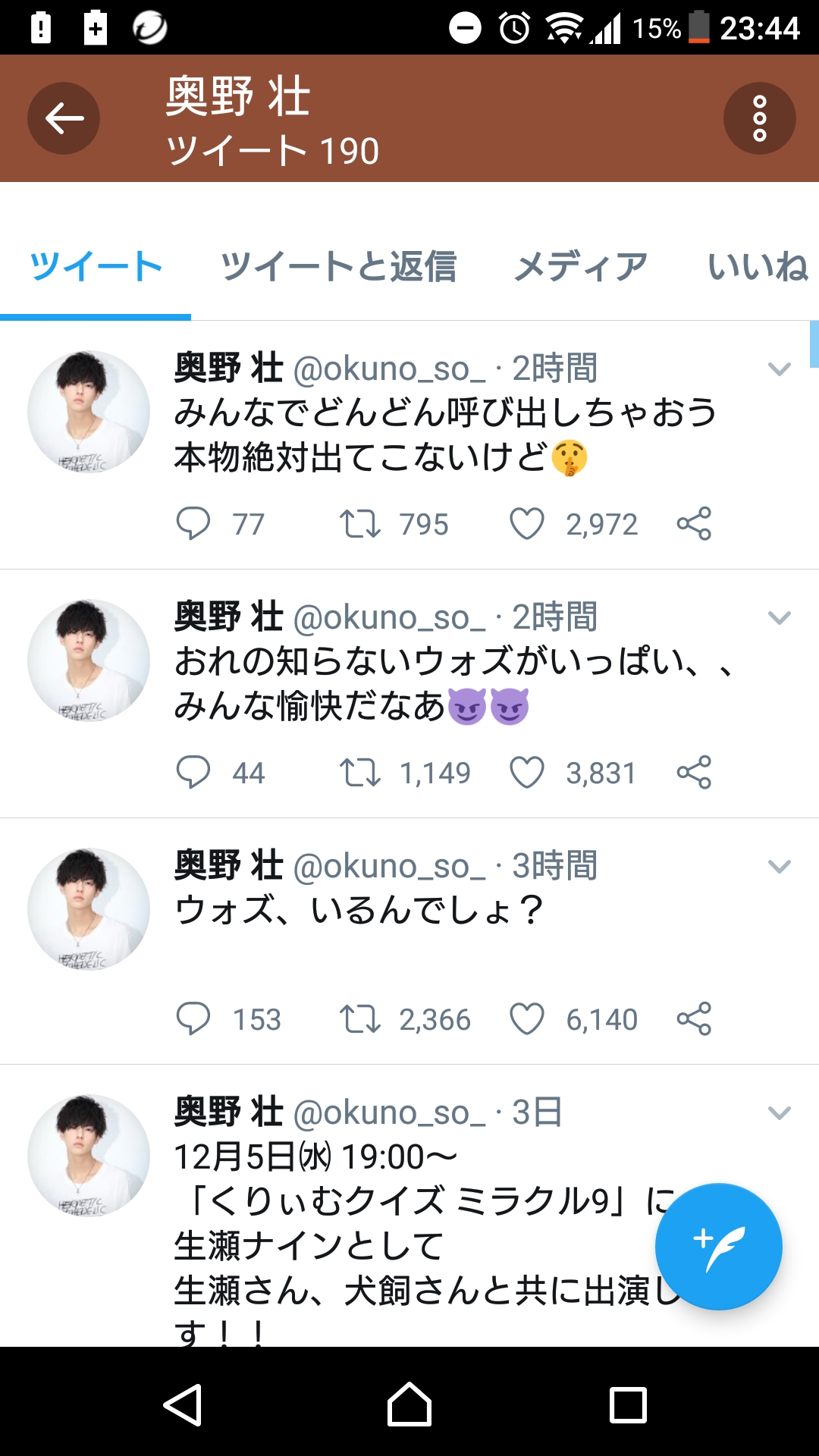This screenshot has height=1456, width=819.
Task: Reply to the おれの知らないウォズ tweet
Action: (193, 772)
